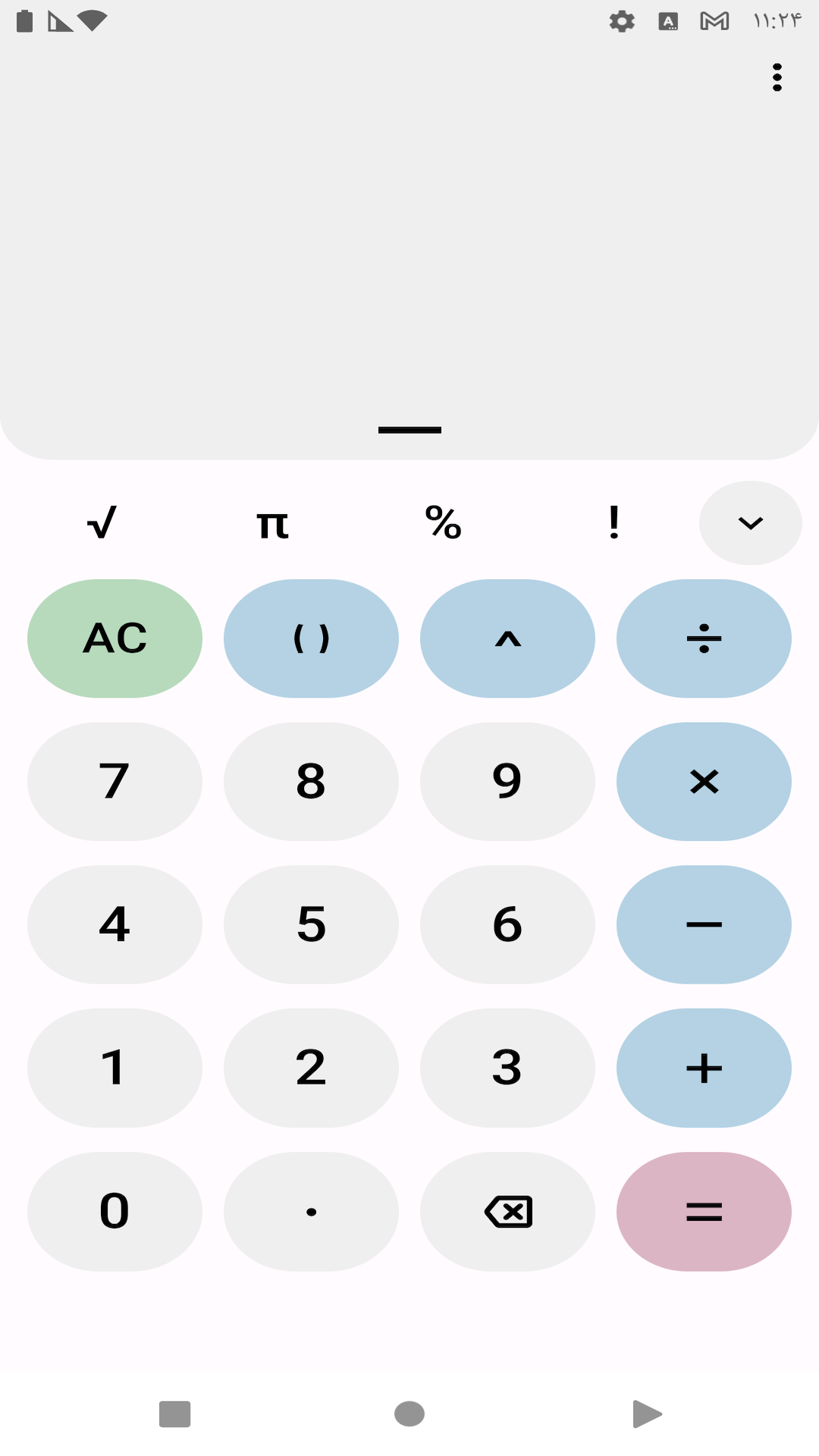
Task: Insert parentheses
Action: (311, 639)
